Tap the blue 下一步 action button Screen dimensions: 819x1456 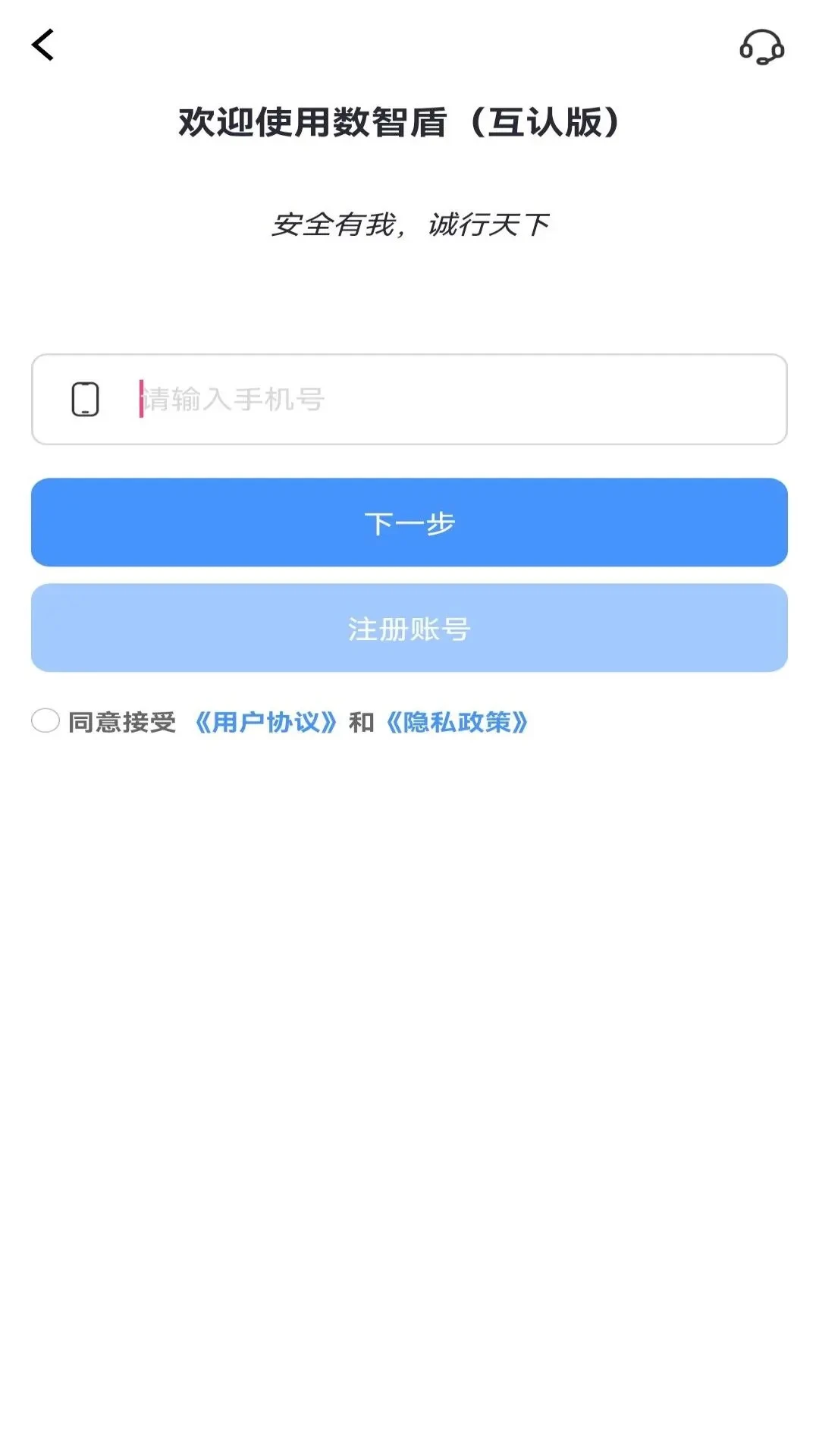pos(409,522)
